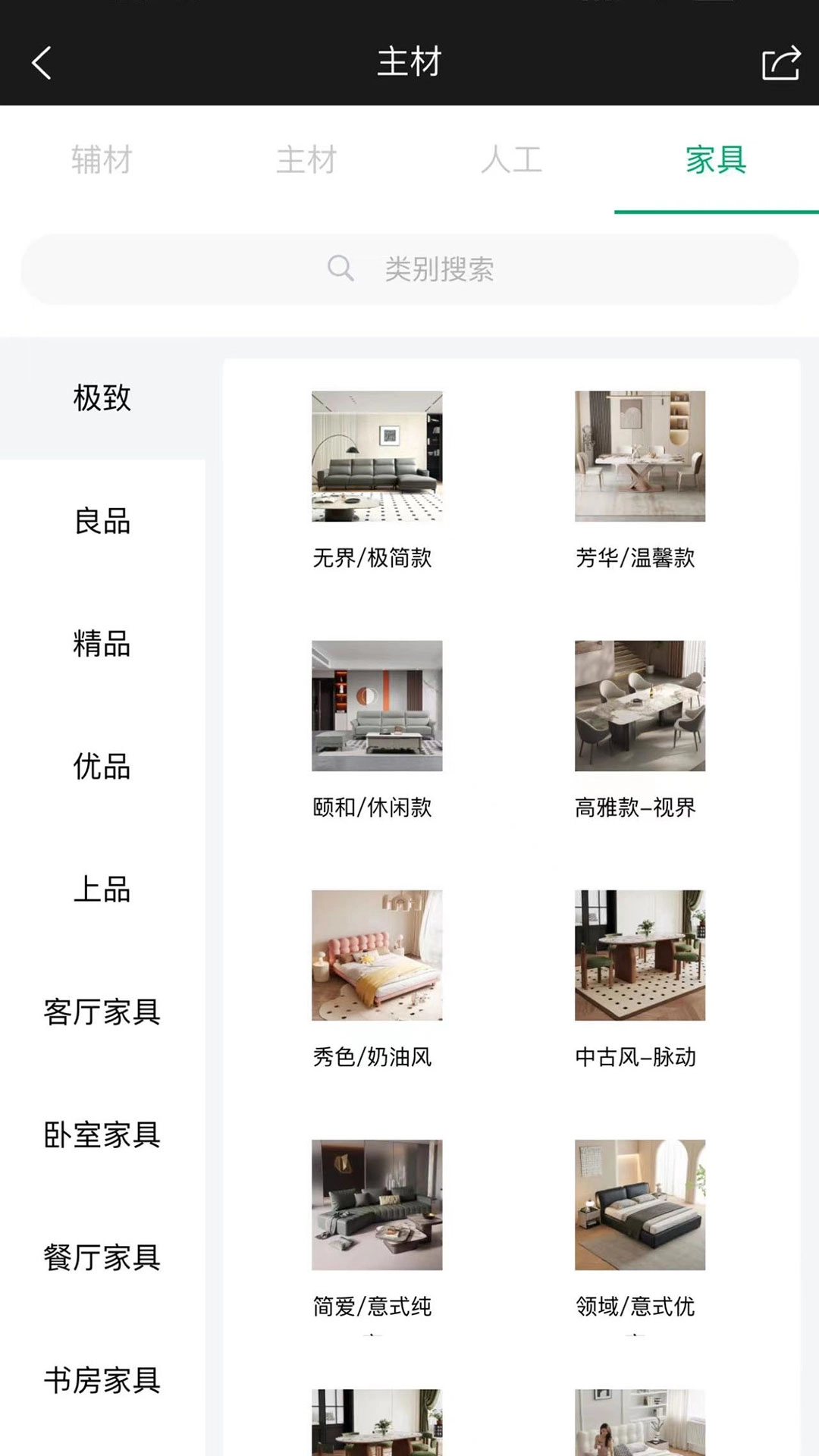Select the 人工 tab
Image resolution: width=819 pixels, height=1456 pixels.
click(512, 160)
